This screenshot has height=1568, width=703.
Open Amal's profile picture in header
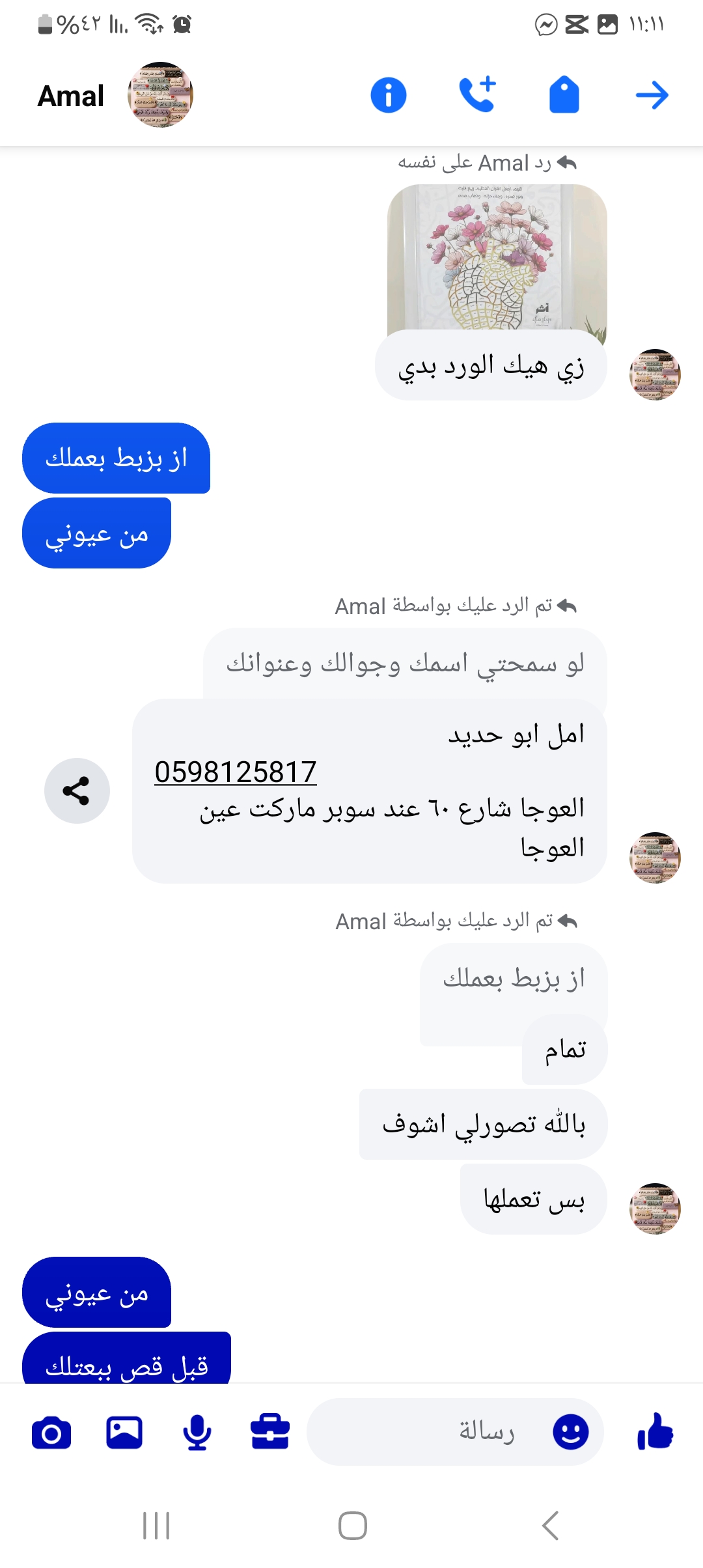160,95
